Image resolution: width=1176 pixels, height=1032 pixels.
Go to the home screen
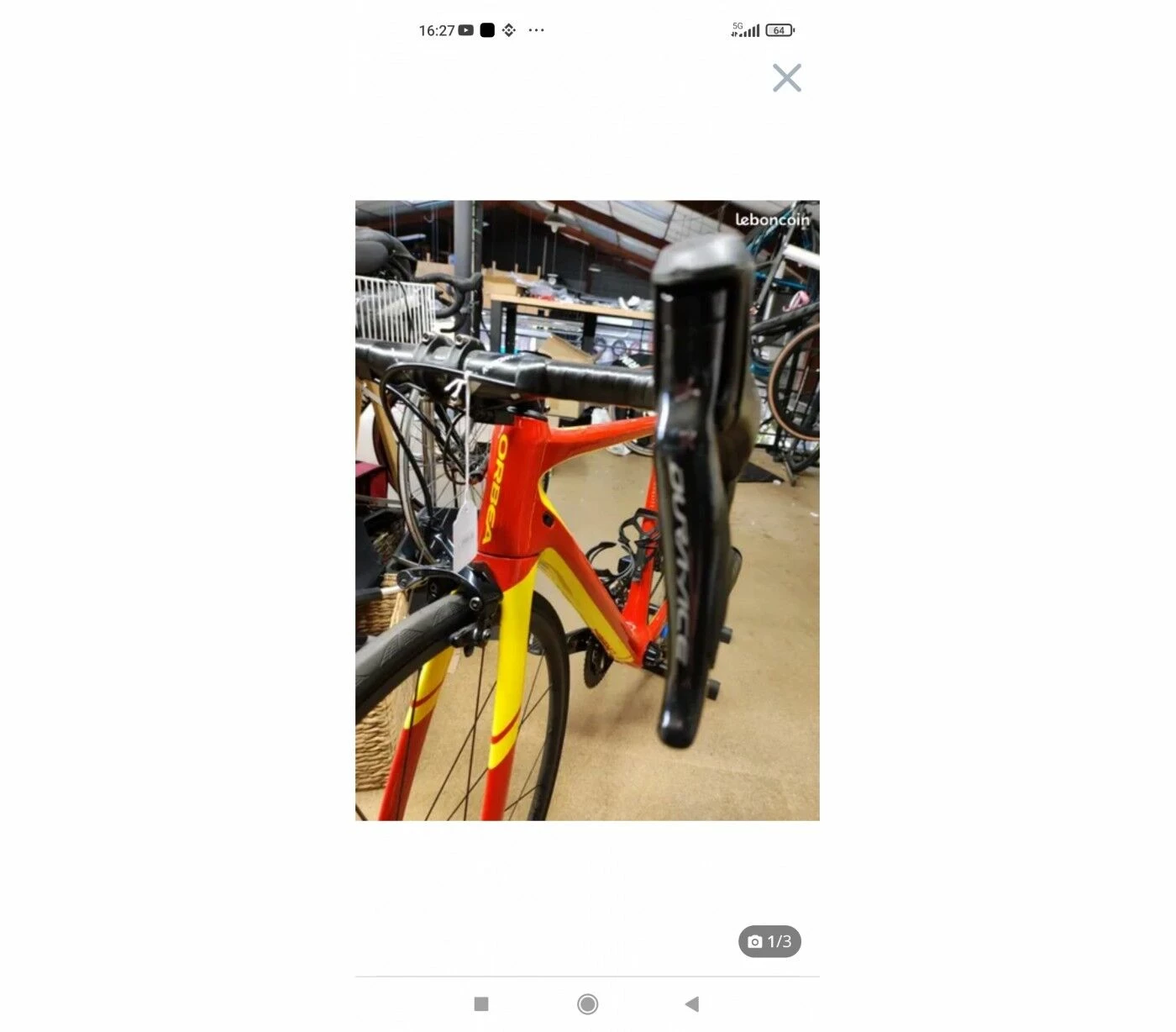point(587,1003)
